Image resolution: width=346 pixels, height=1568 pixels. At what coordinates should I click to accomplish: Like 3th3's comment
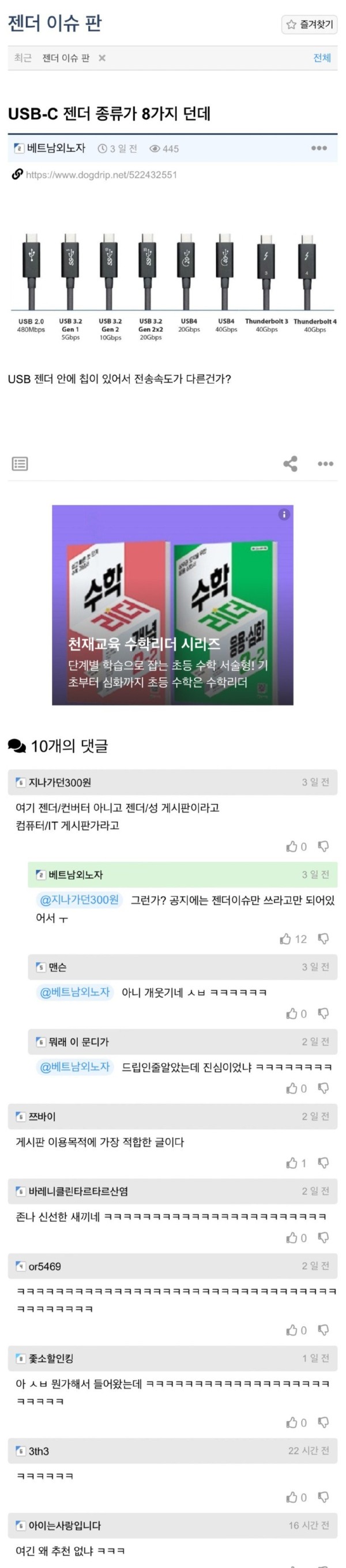(x=292, y=1497)
